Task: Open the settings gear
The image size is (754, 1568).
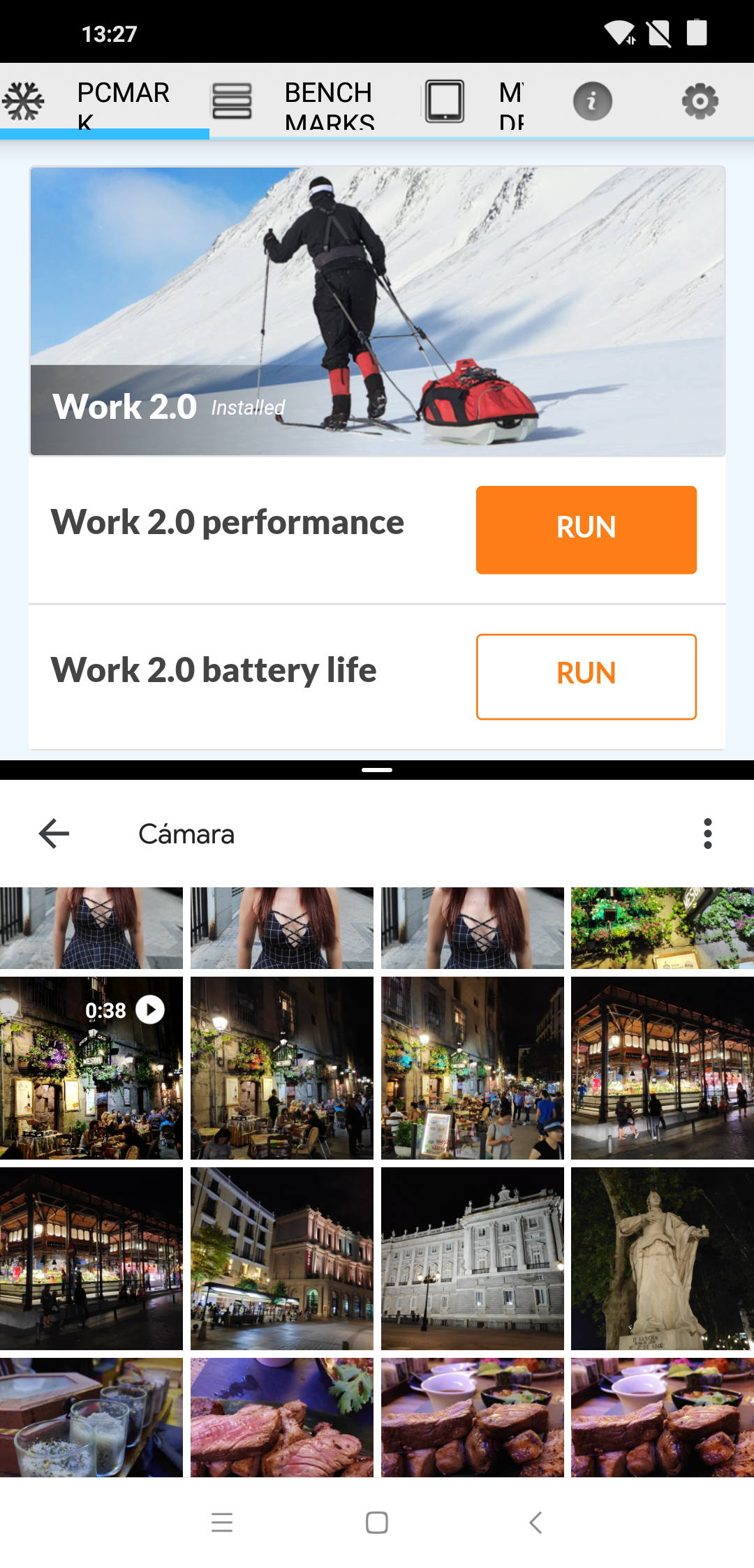Action: coord(700,102)
